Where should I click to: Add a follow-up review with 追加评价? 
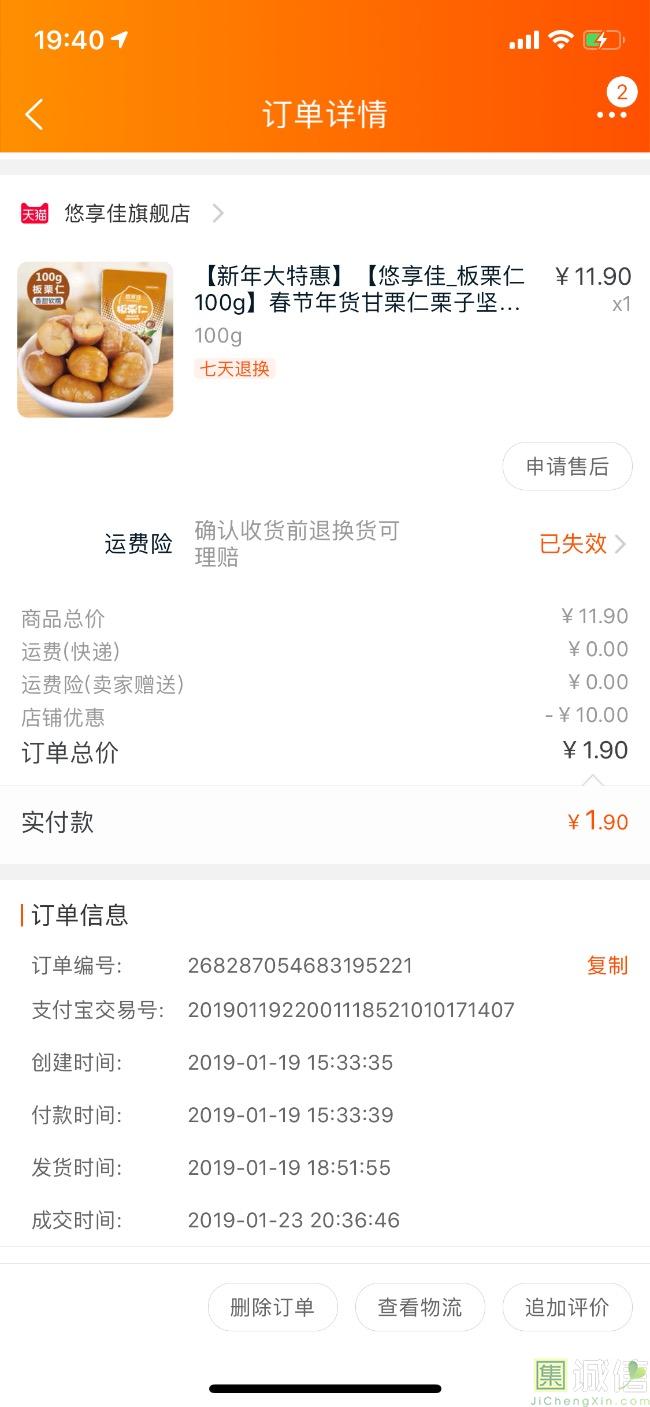coord(567,1307)
